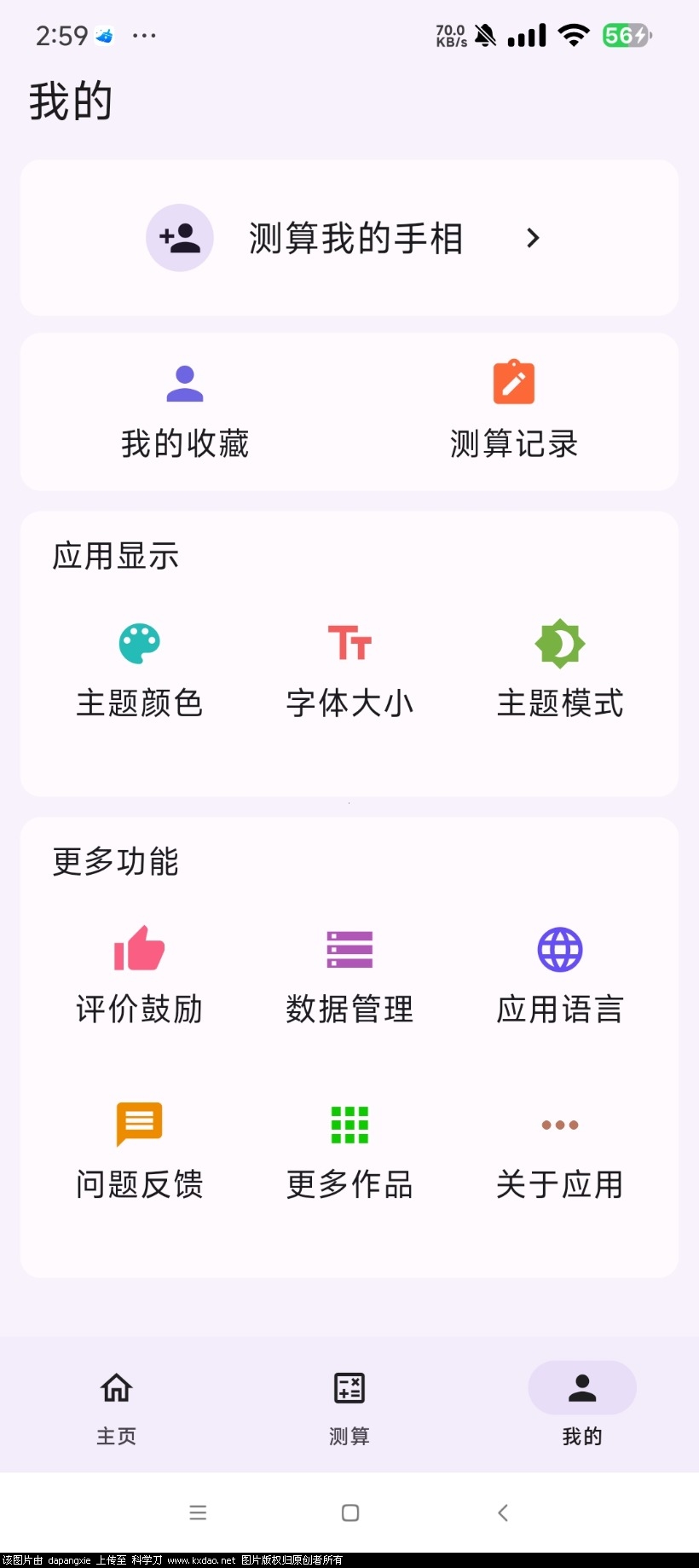Image resolution: width=699 pixels, height=1568 pixels.
Task: View 测算记录 history
Action: click(514, 413)
